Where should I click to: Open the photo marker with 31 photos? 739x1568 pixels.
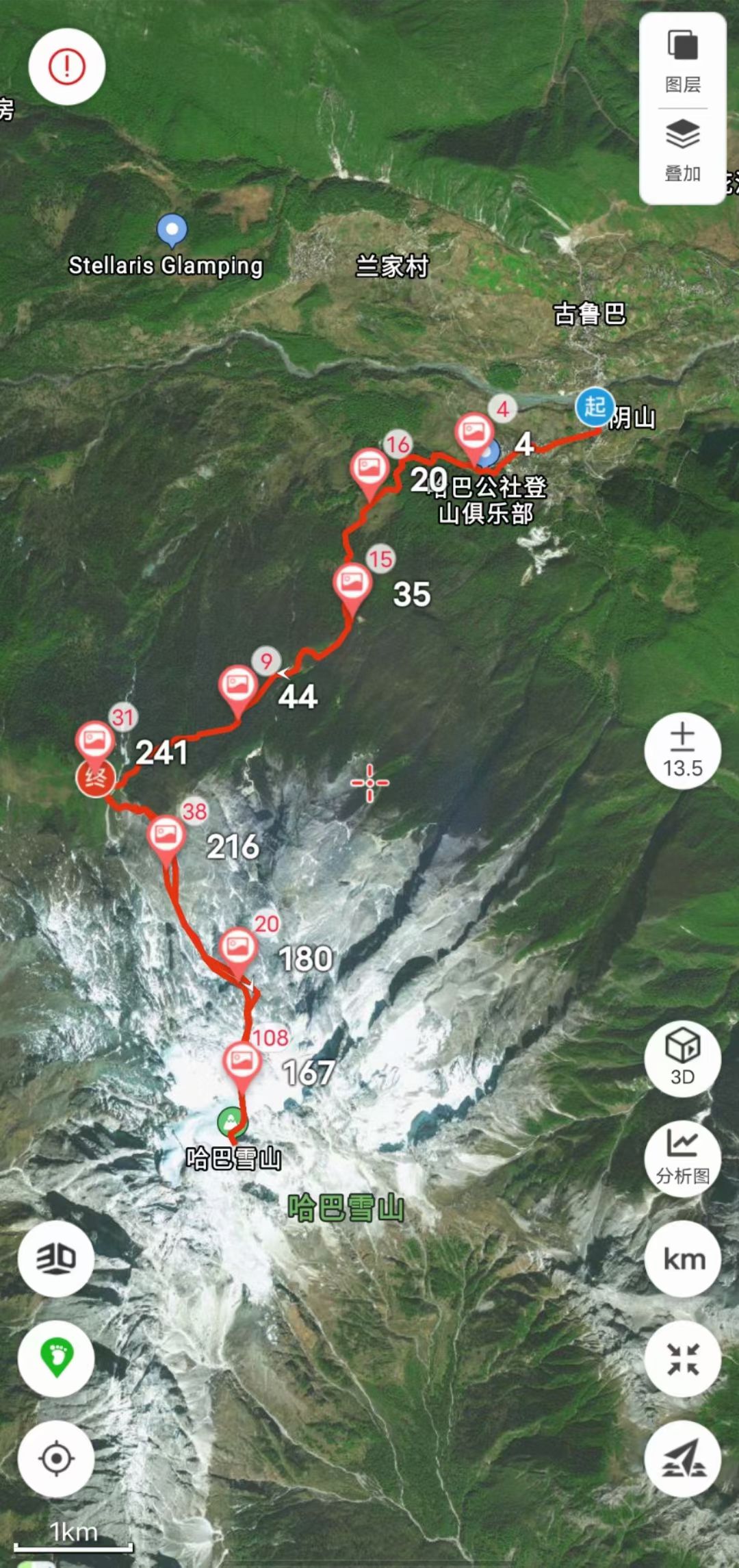(x=95, y=741)
